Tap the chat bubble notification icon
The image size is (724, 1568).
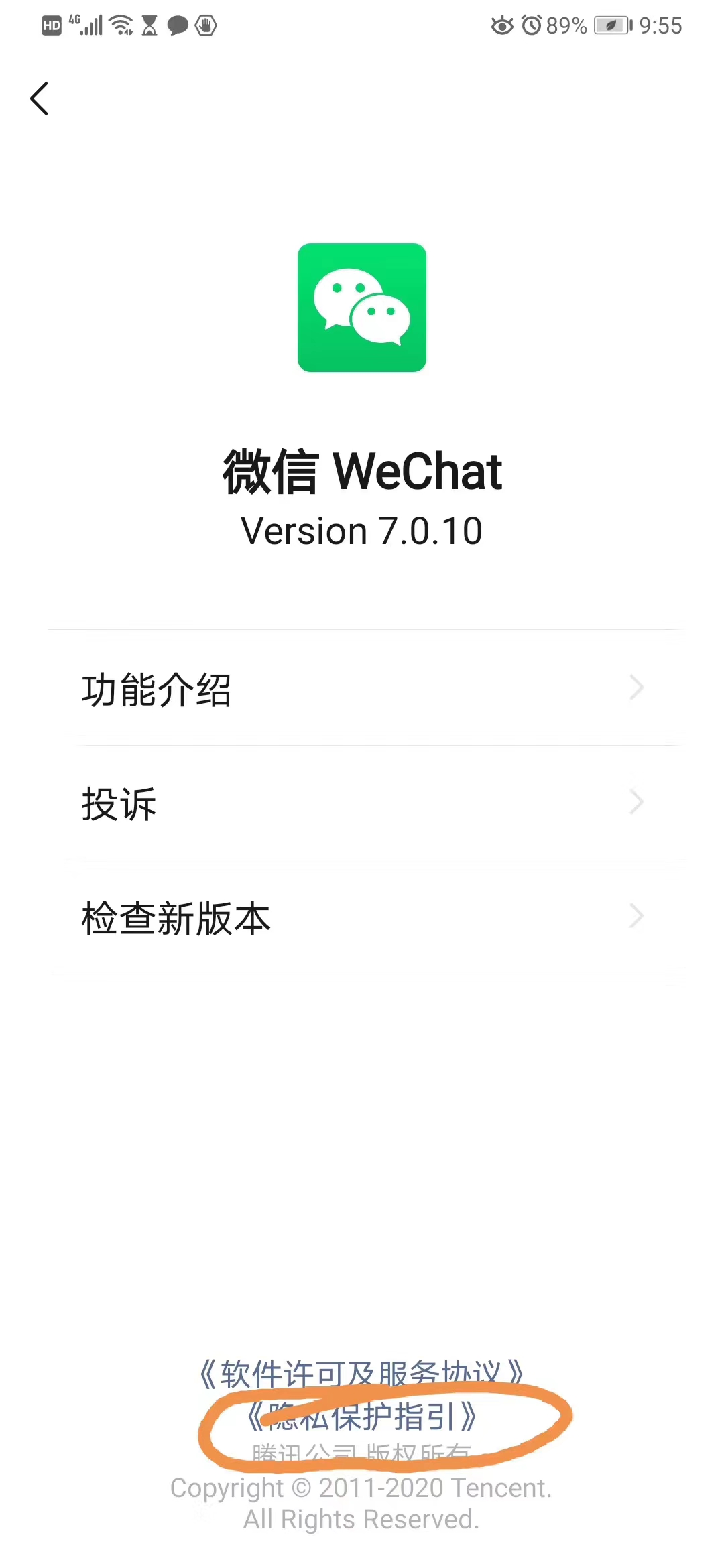[x=178, y=25]
